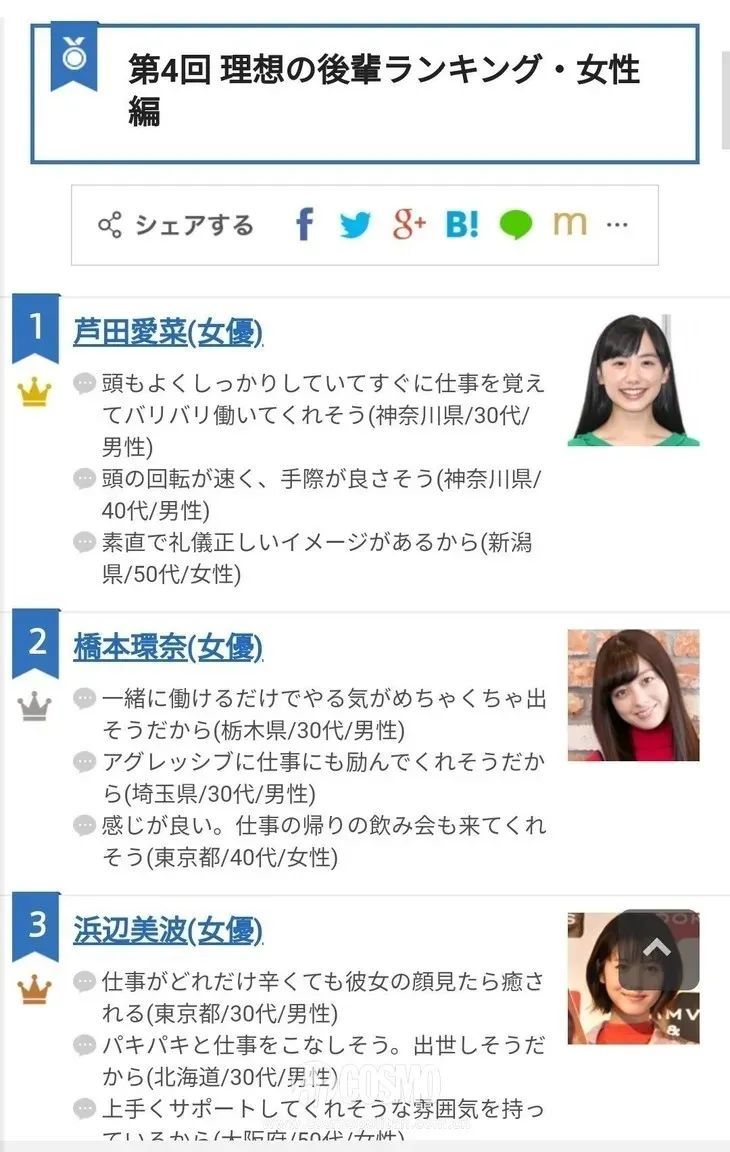Share the ranking on Twitter
This screenshot has width=730, height=1152.
pyautogui.click(x=355, y=224)
